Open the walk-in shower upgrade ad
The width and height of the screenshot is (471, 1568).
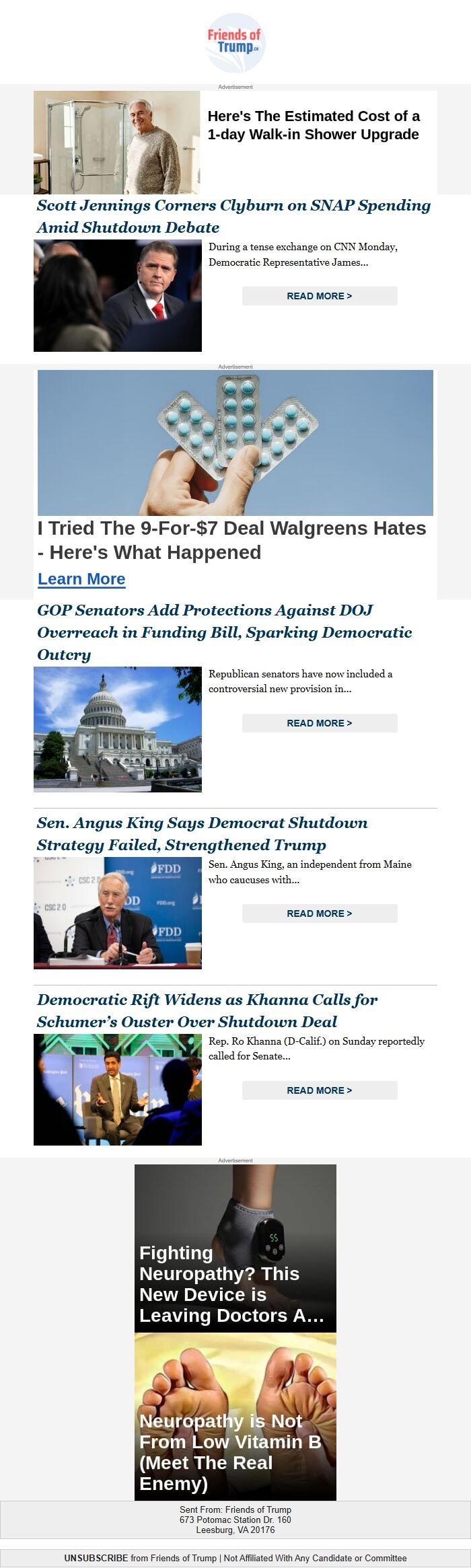tap(313, 126)
